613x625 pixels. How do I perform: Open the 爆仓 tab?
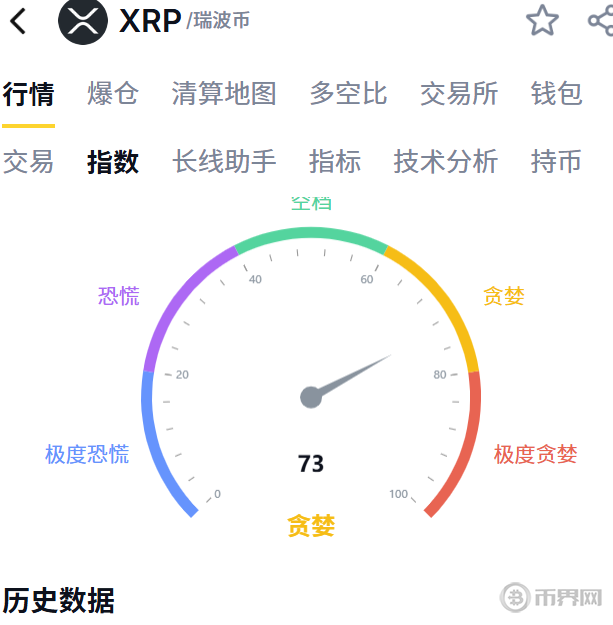(113, 95)
